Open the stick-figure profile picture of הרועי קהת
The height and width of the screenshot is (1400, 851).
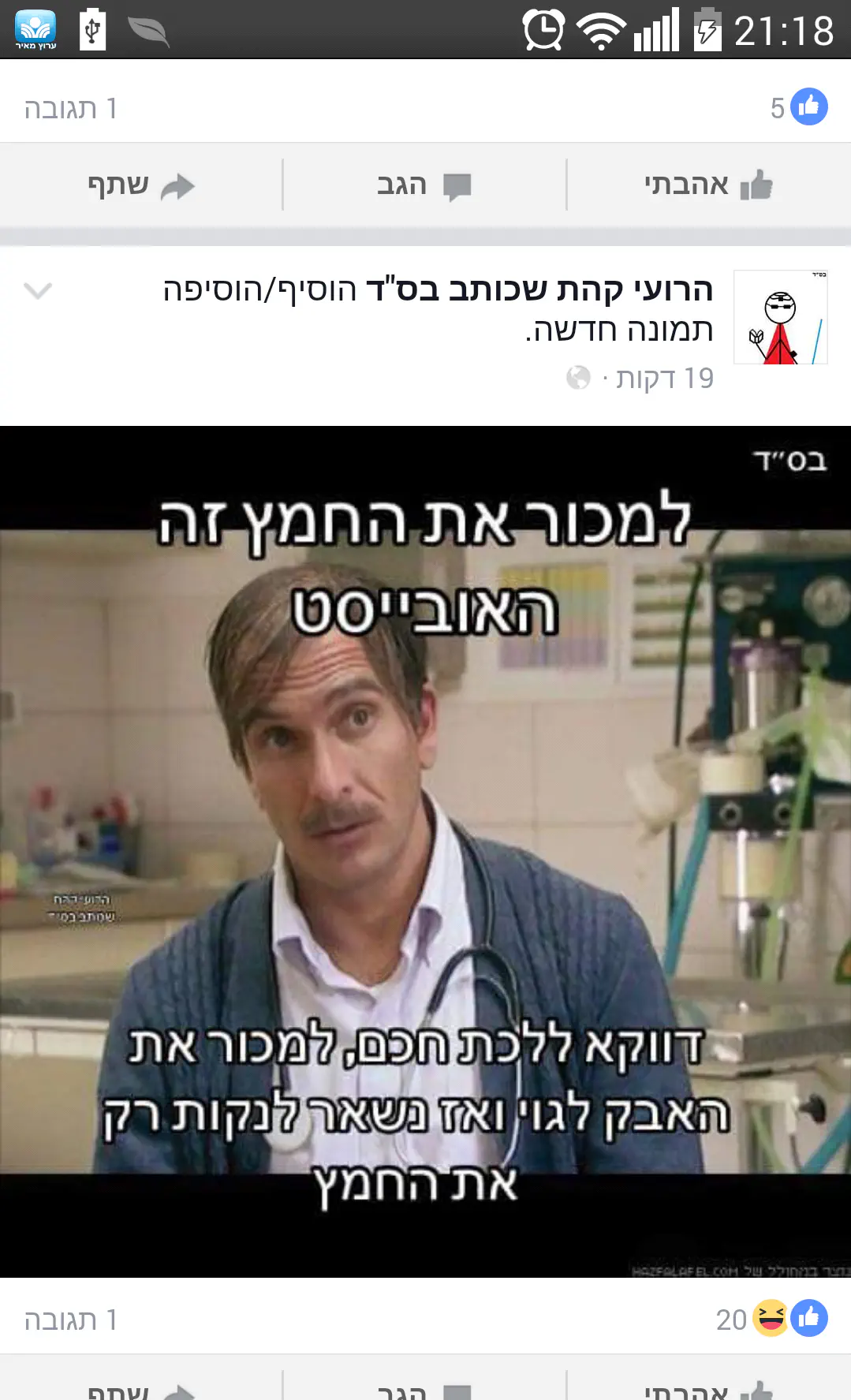780,317
